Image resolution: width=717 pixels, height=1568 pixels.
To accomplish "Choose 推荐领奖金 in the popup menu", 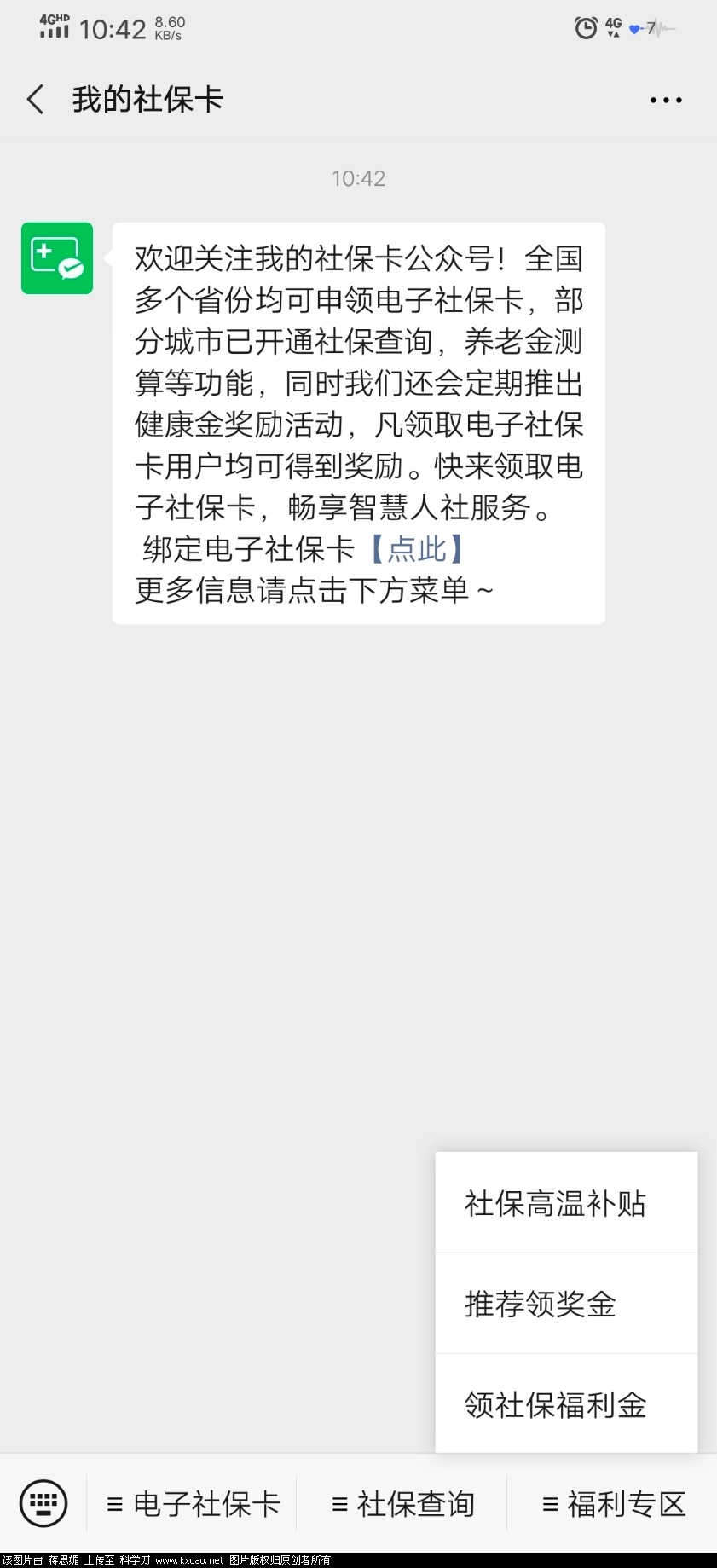I will point(541,1304).
